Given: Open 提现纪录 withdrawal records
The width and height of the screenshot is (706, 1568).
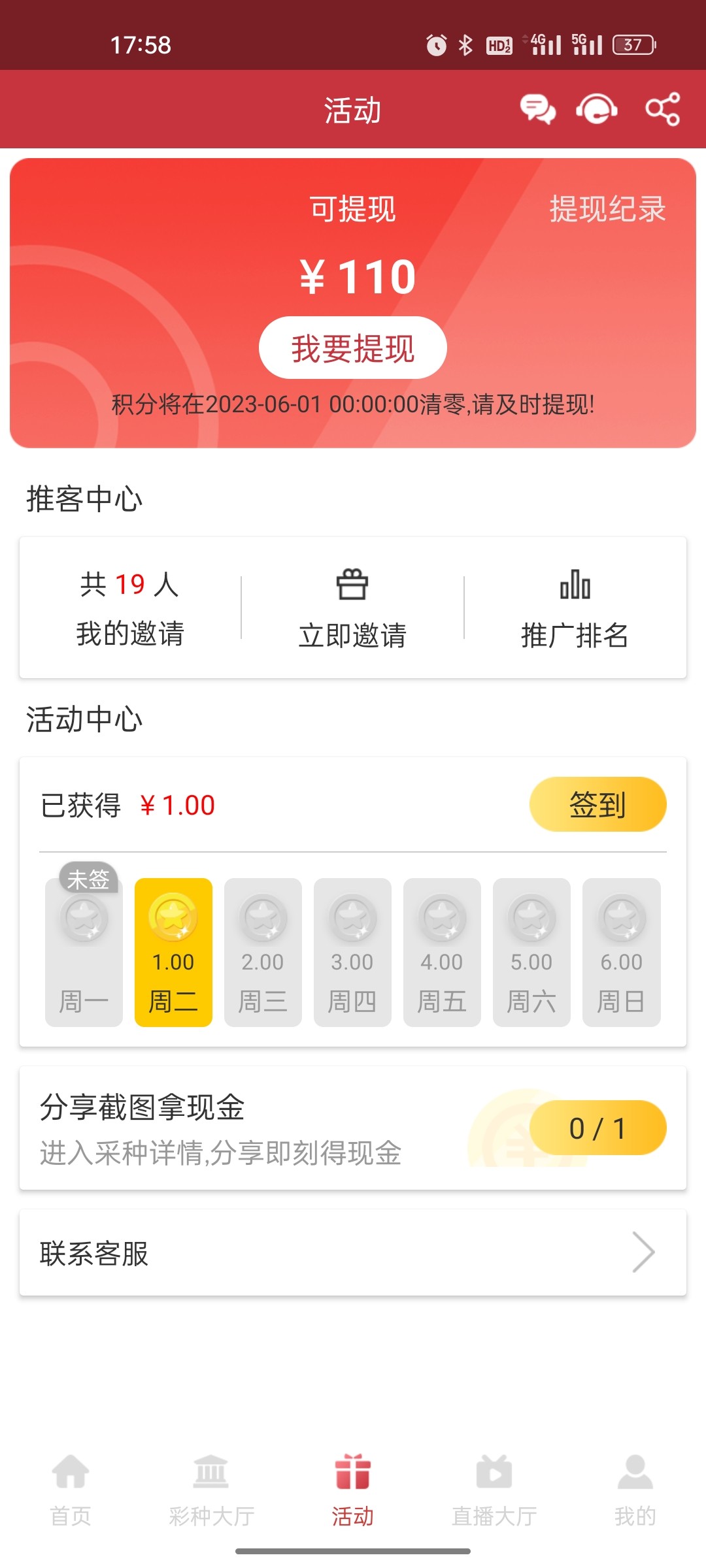Looking at the screenshot, I should point(607,209).
